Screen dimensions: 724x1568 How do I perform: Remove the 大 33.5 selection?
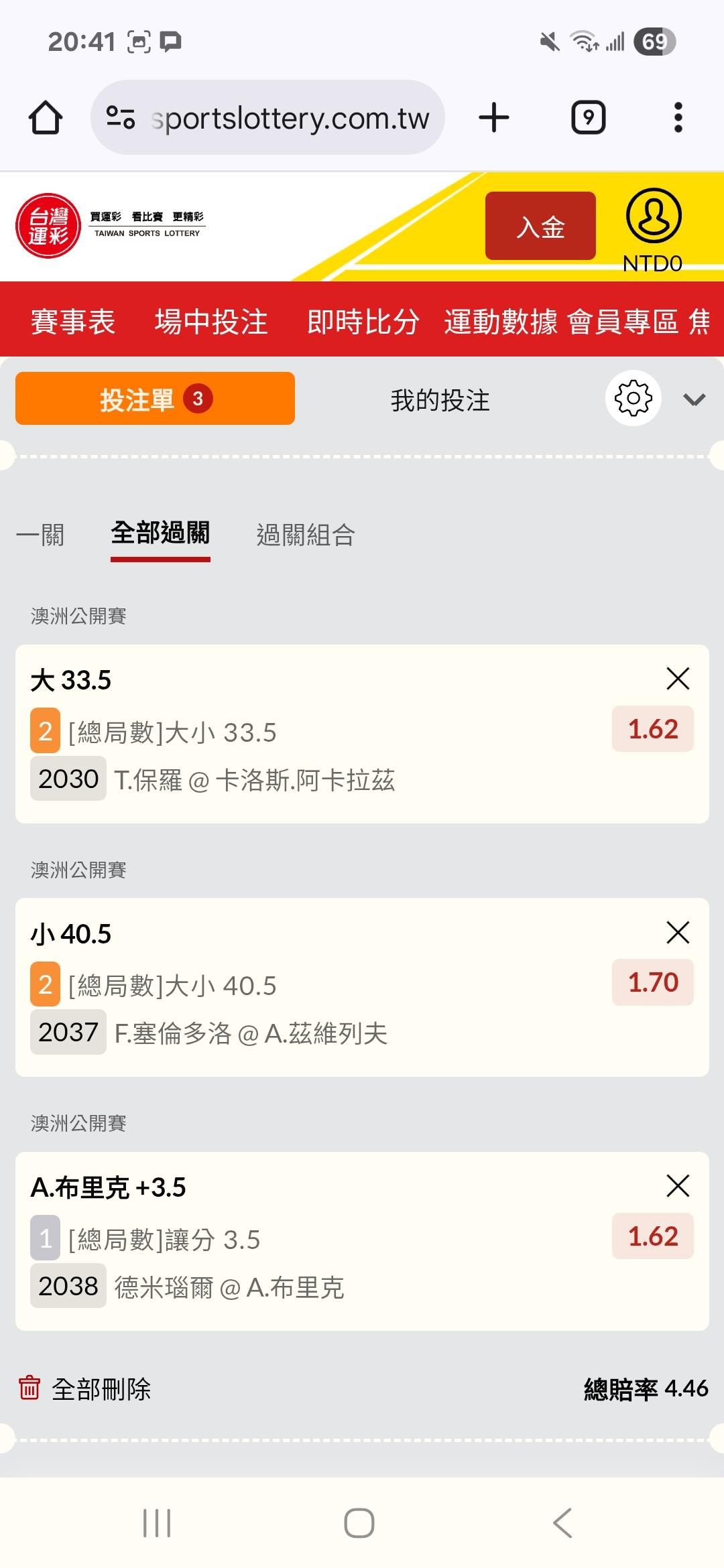(678, 679)
